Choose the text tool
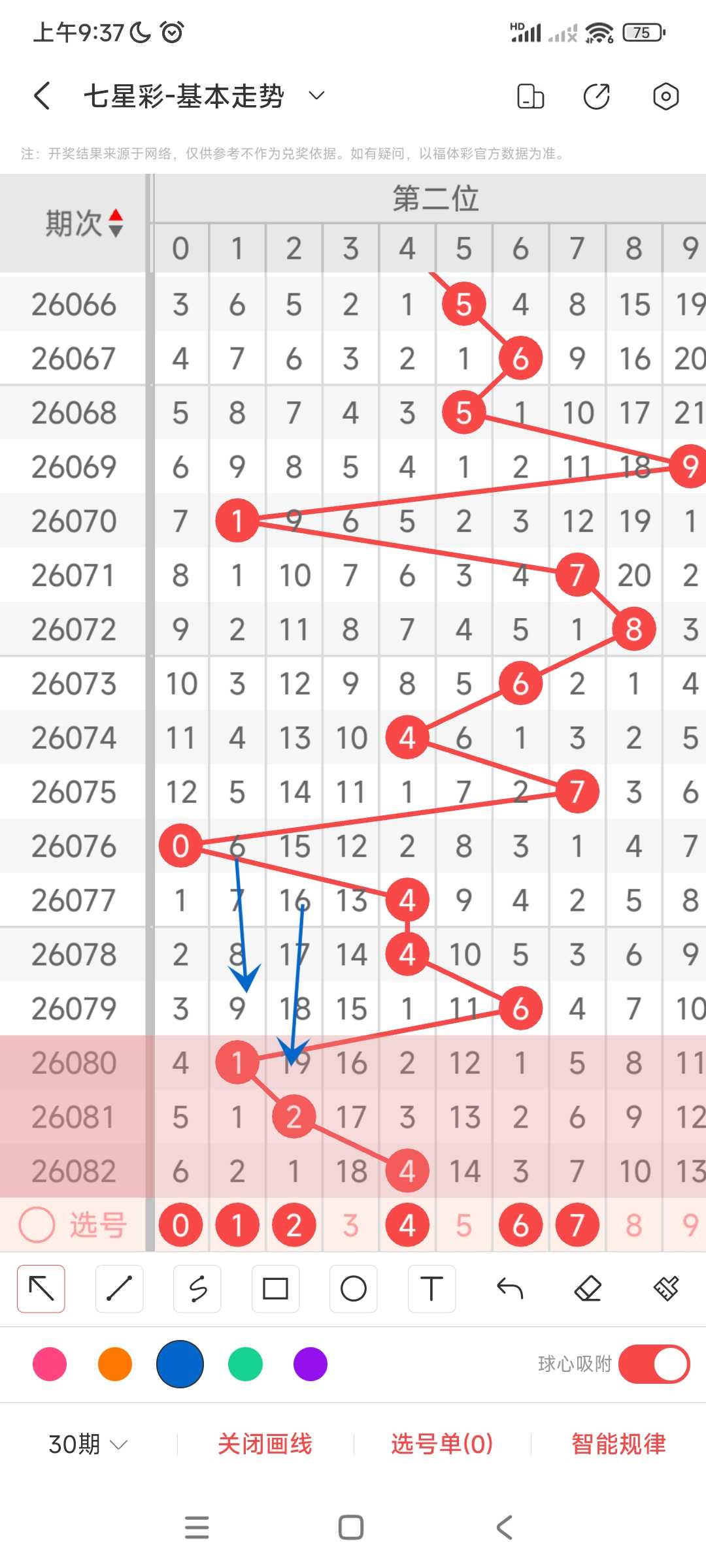Viewport: 706px width, 1568px height. (431, 1289)
